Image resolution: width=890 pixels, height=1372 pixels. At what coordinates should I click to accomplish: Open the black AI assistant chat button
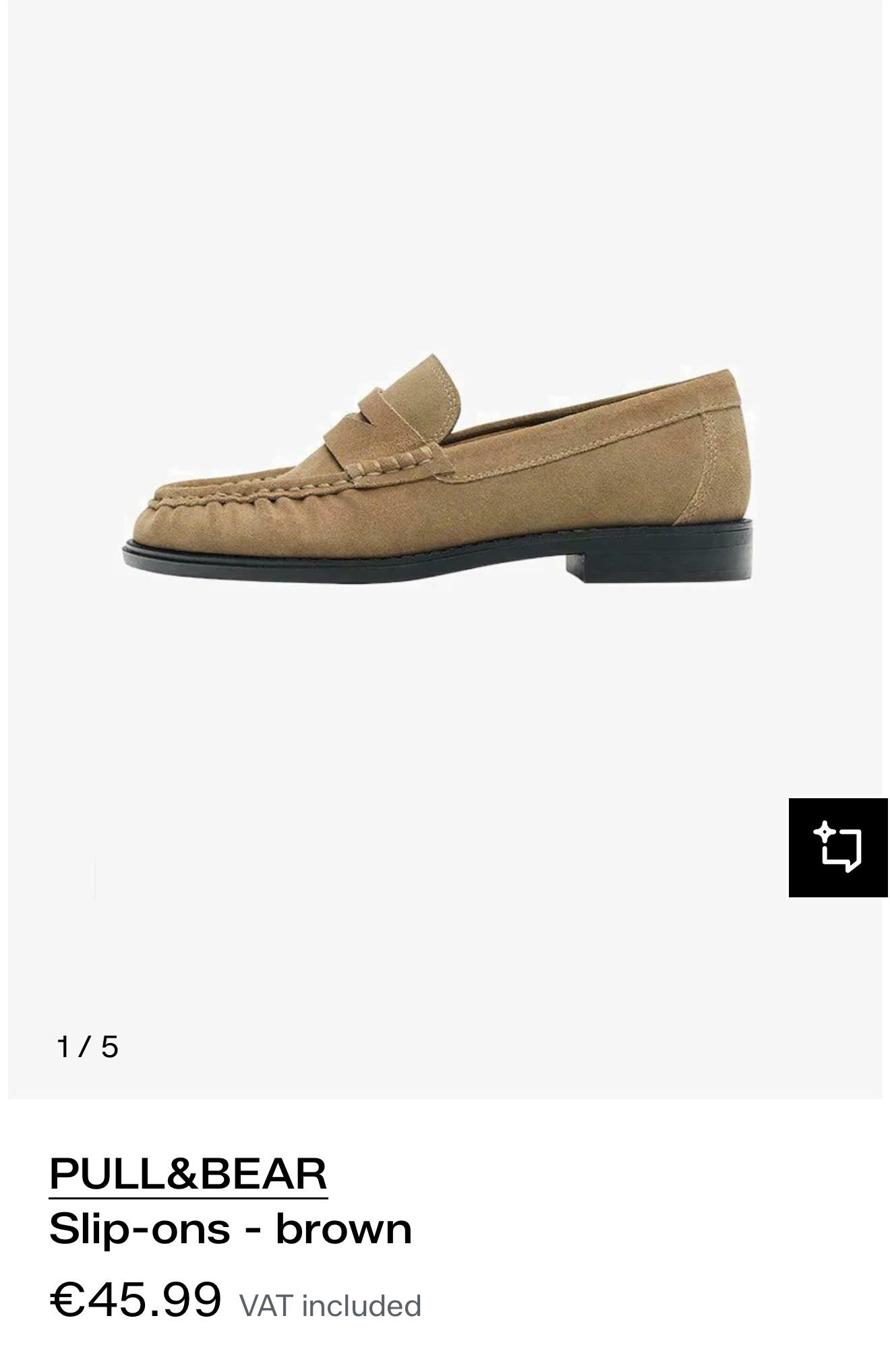pos(837,847)
